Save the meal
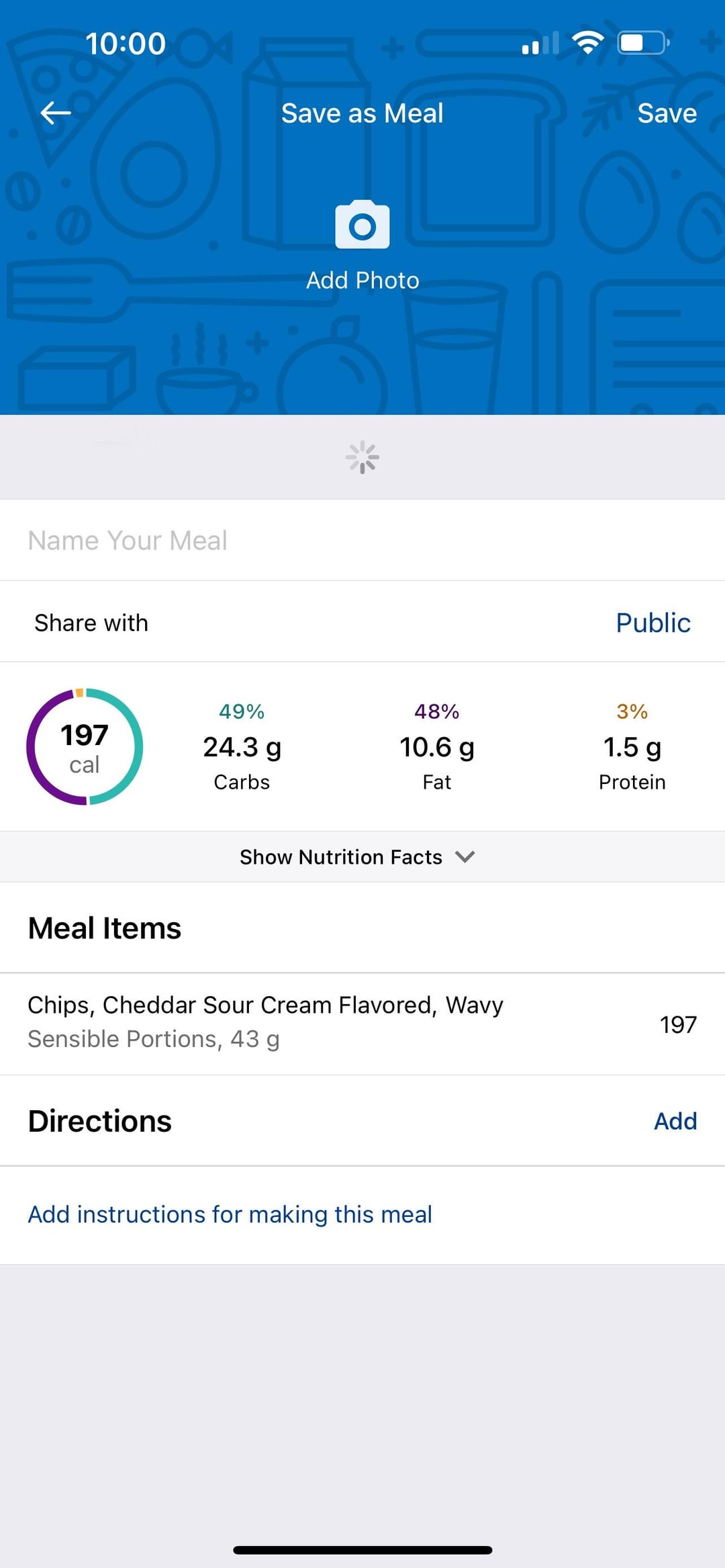This screenshot has width=725, height=1568. point(667,113)
